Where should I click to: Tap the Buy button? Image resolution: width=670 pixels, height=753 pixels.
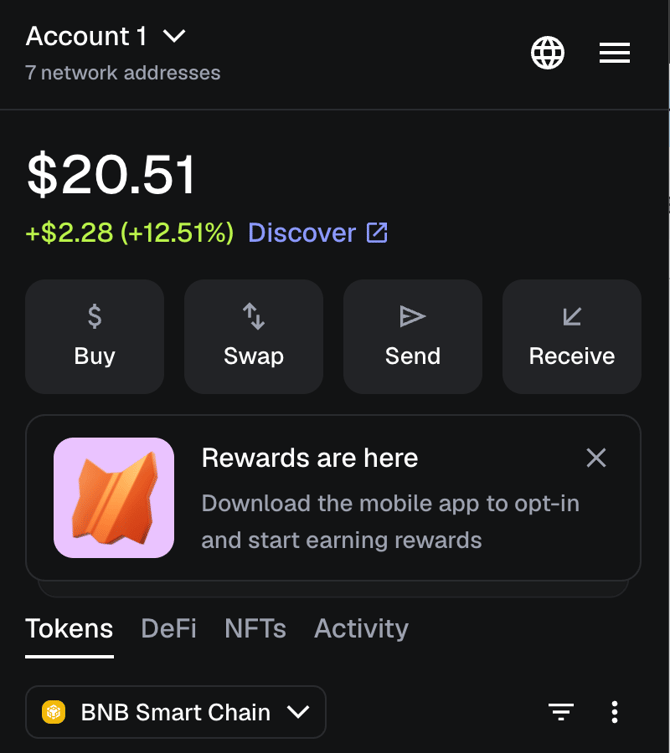(95, 336)
